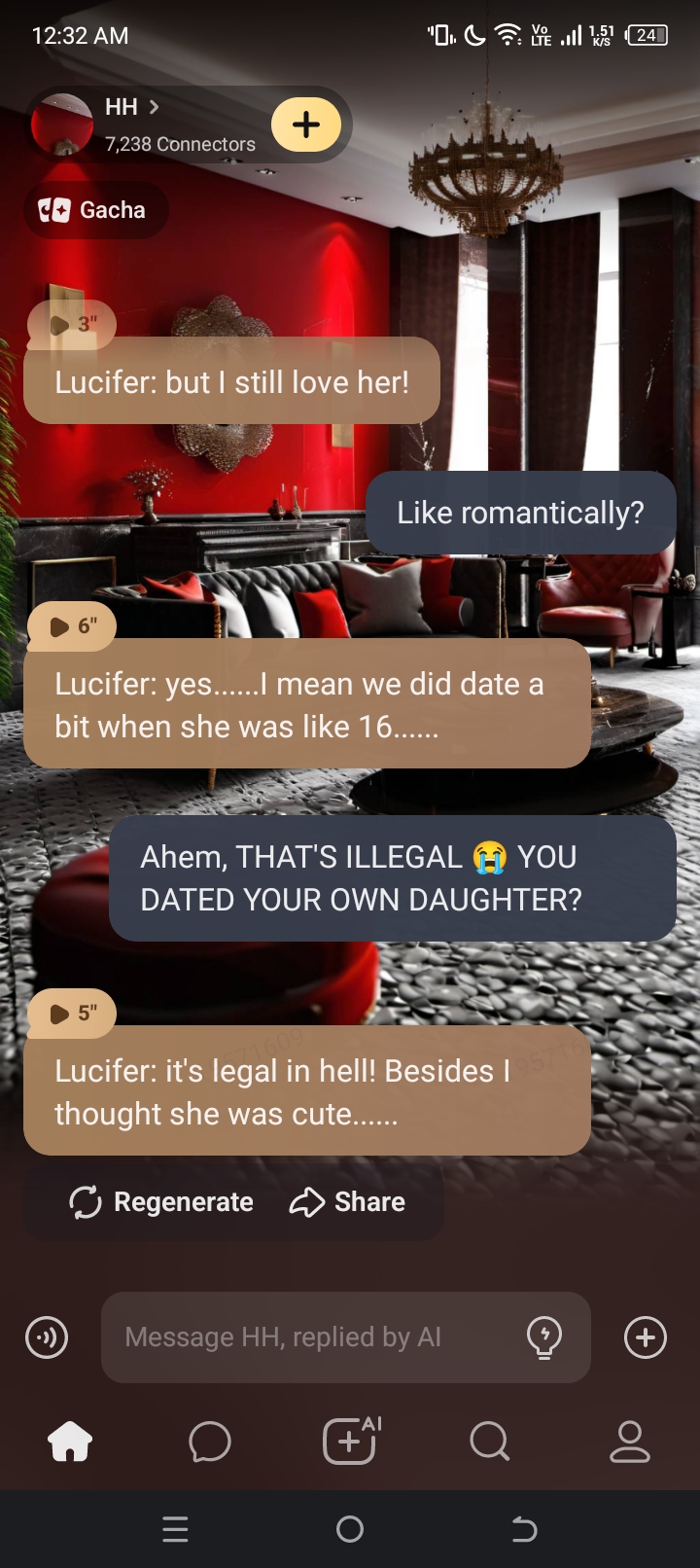This screenshot has height=1568, width=700.
Task: Switch to the Search tab
Action: point(489,1442)
